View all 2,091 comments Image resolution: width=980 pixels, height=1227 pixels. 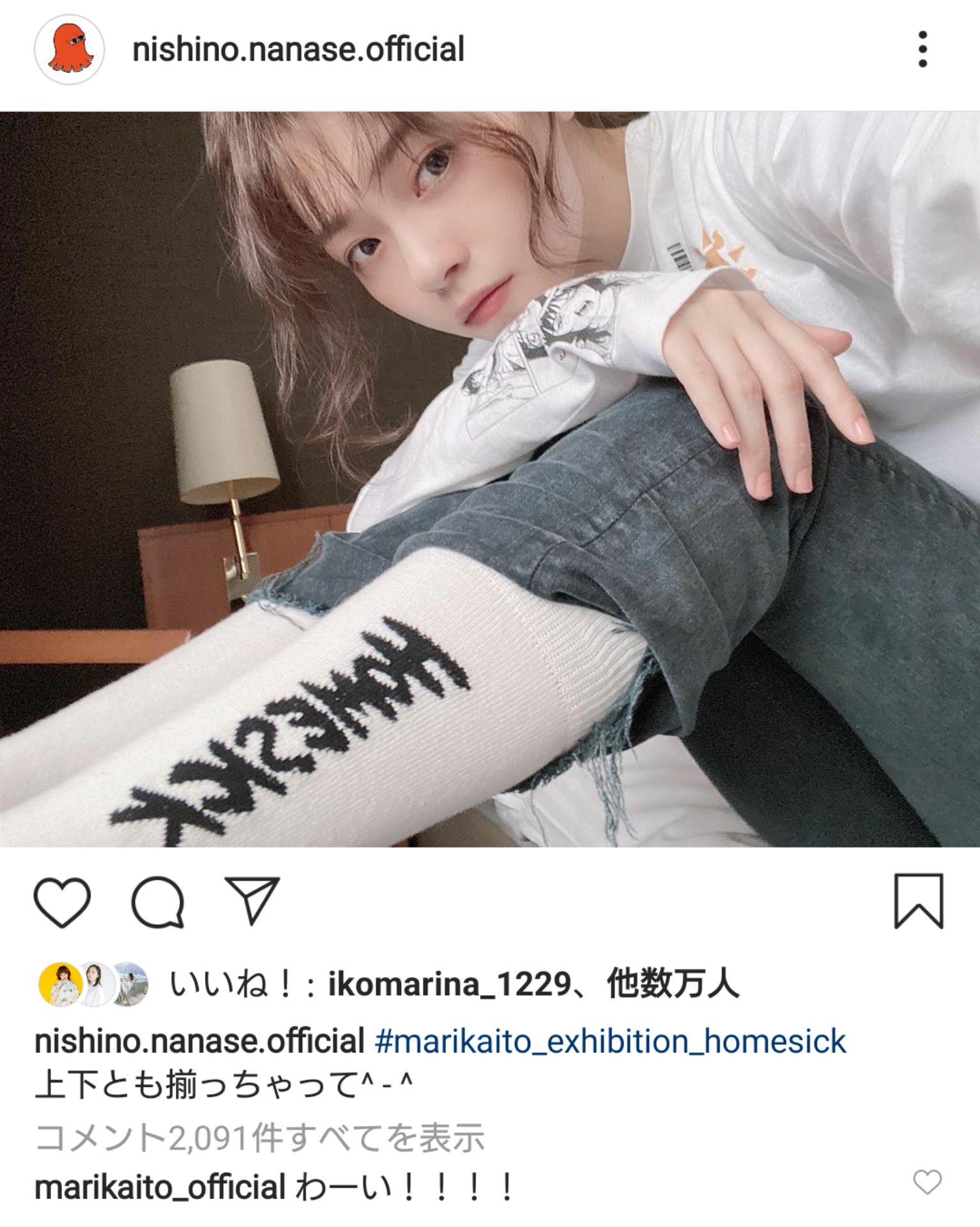pos(259,1138)
